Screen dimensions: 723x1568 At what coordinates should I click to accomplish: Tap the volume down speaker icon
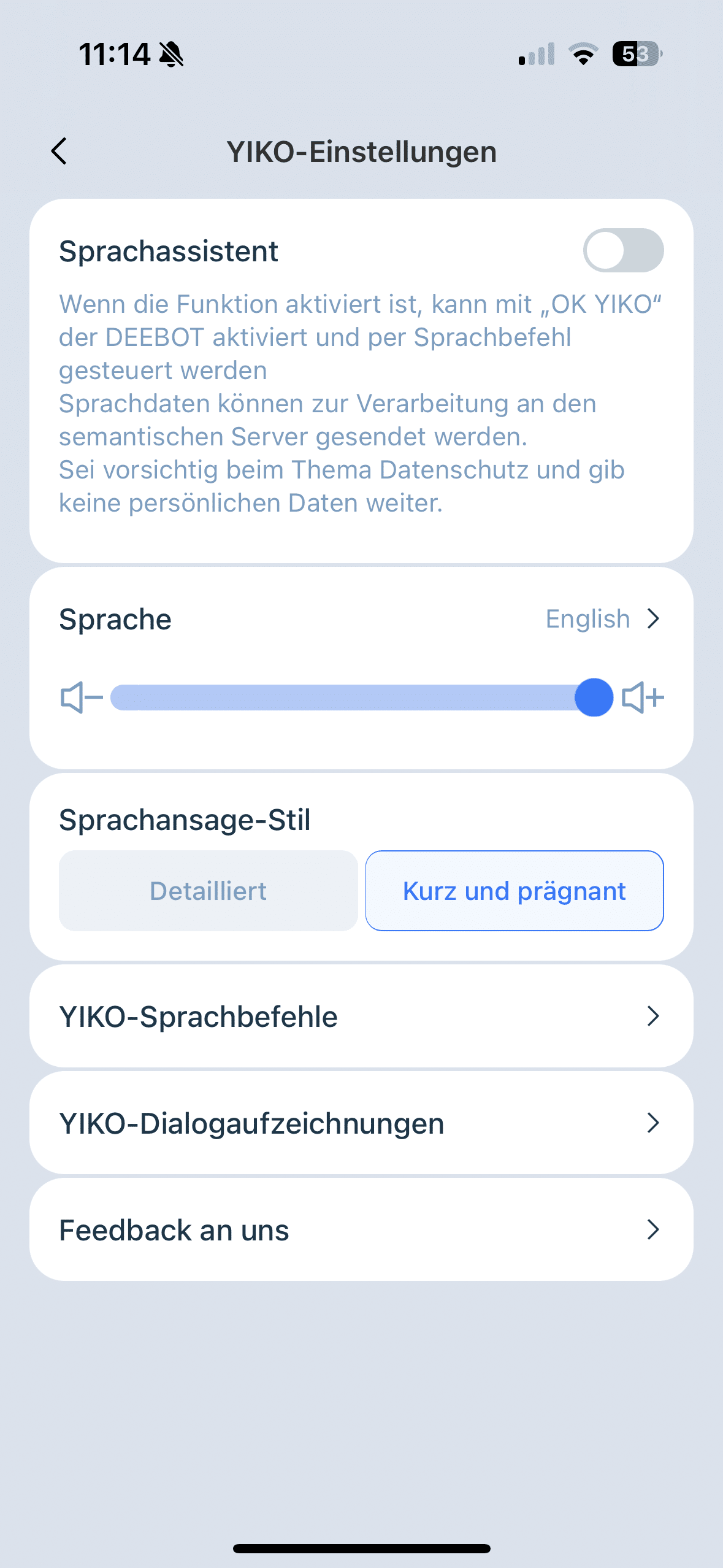[80, 698]
